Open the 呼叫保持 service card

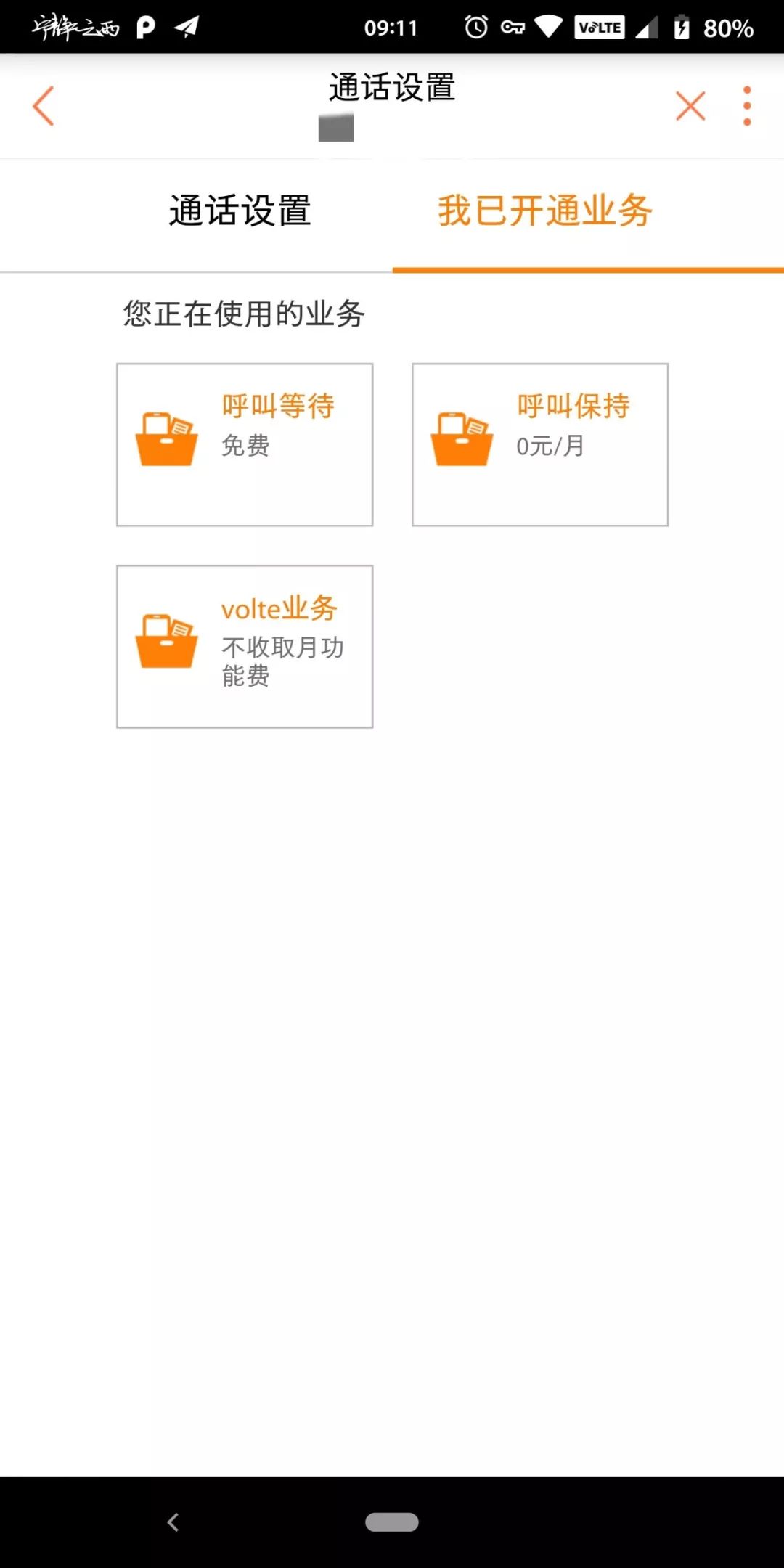(x=540, y=444)
